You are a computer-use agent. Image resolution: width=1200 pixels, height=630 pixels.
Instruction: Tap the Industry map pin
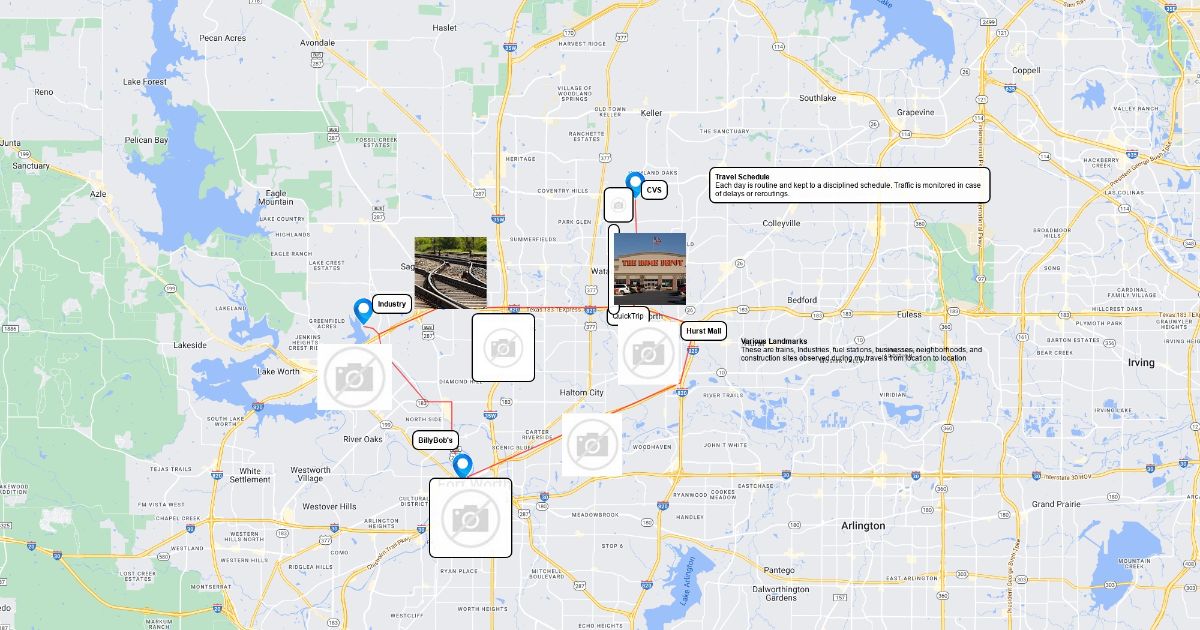[364, 311]
